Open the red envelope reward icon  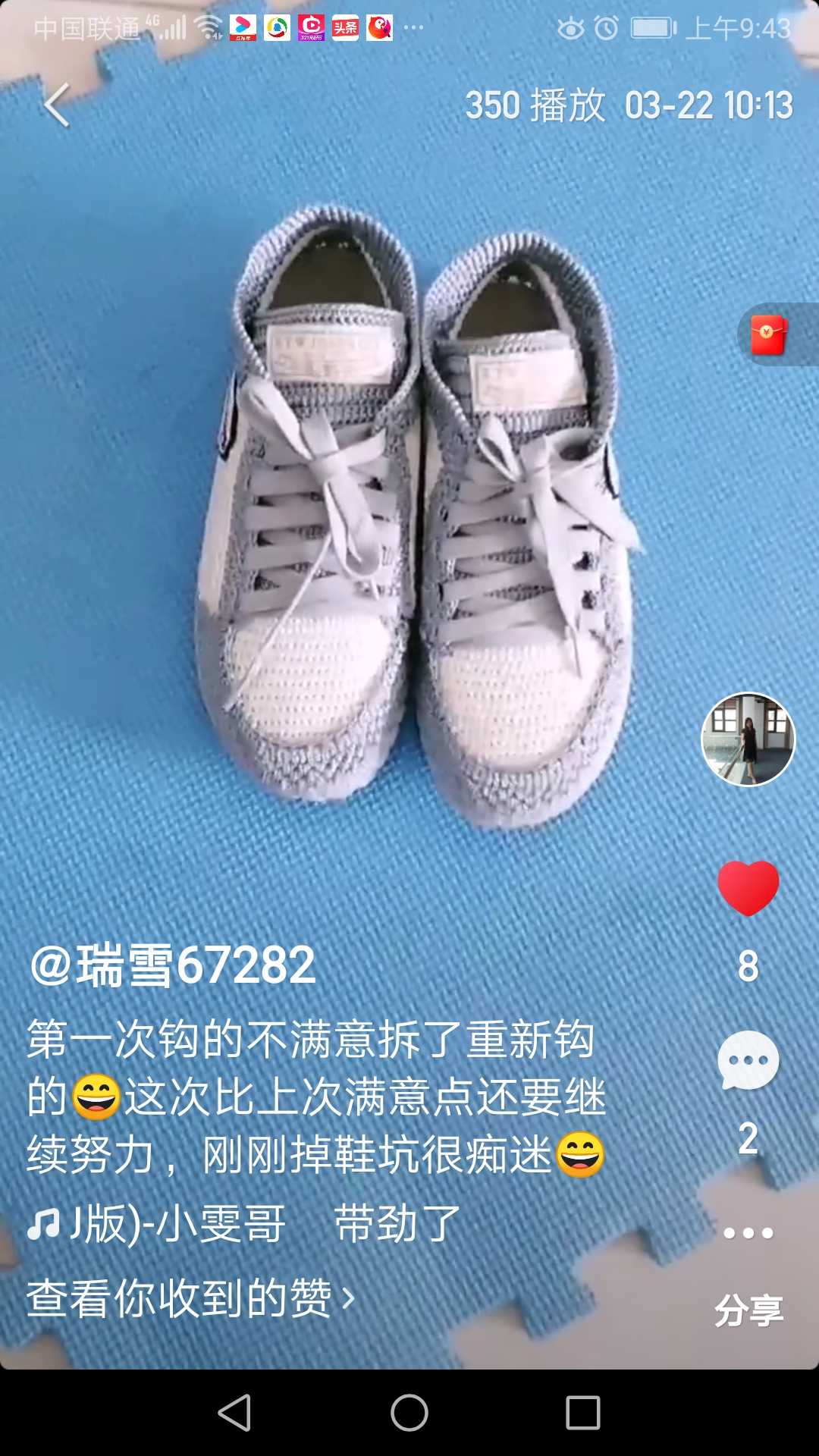click(769, 334)
